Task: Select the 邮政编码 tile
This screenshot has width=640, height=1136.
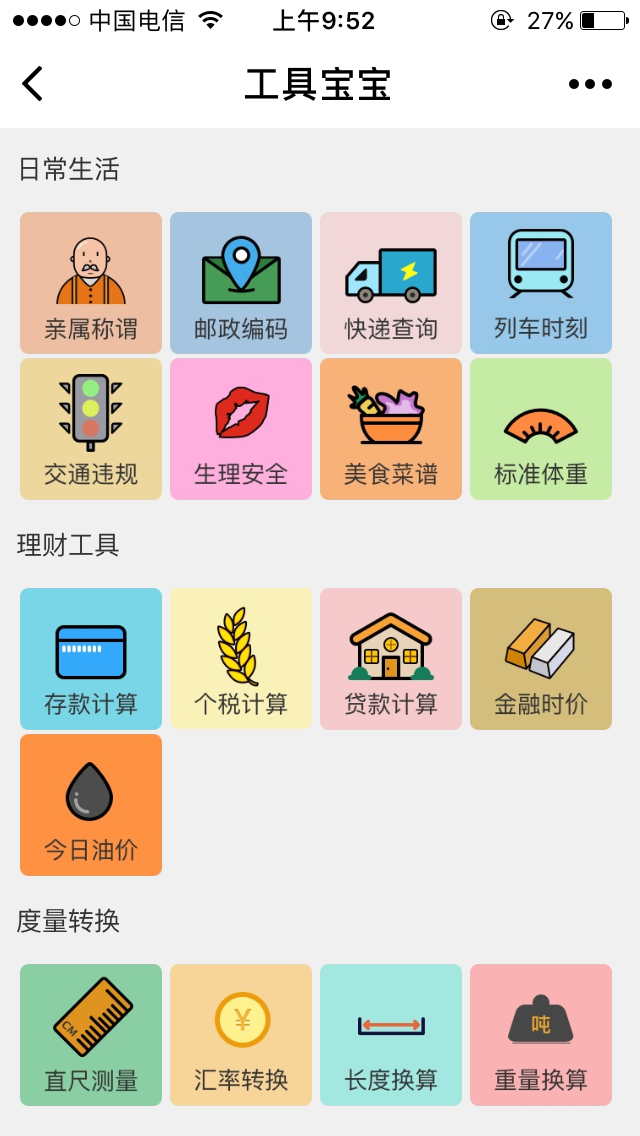Action: pos(241,283)
